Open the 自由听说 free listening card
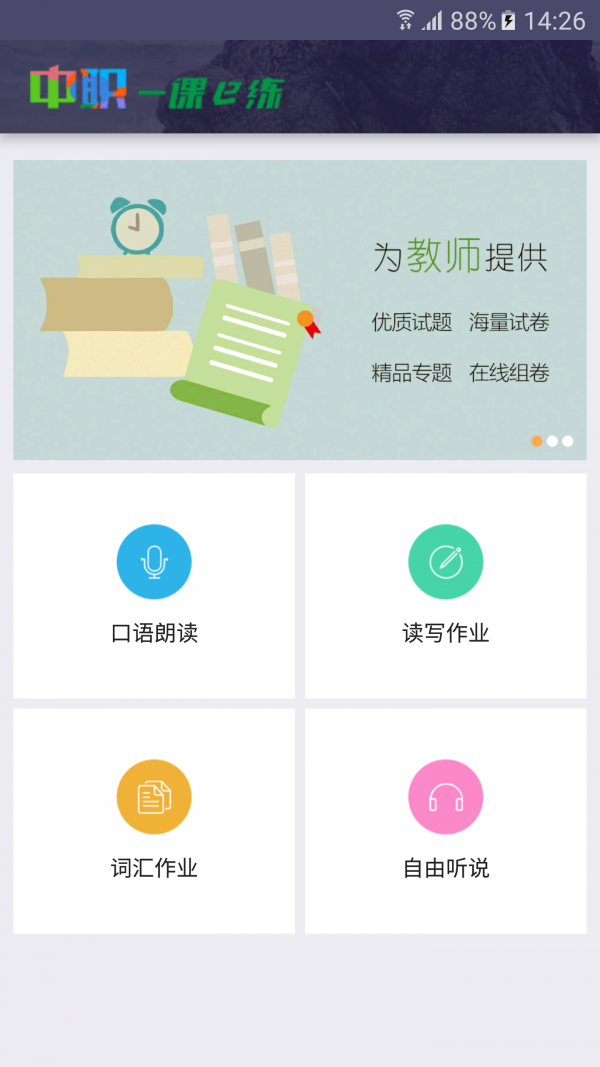 tap(445, 820)
